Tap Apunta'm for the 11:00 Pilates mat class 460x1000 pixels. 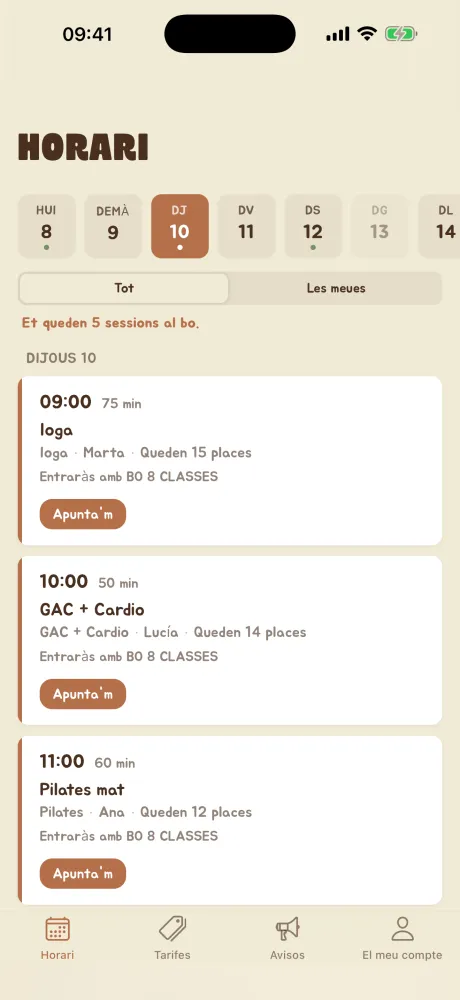pyautogui.click(x=83, y=874)
